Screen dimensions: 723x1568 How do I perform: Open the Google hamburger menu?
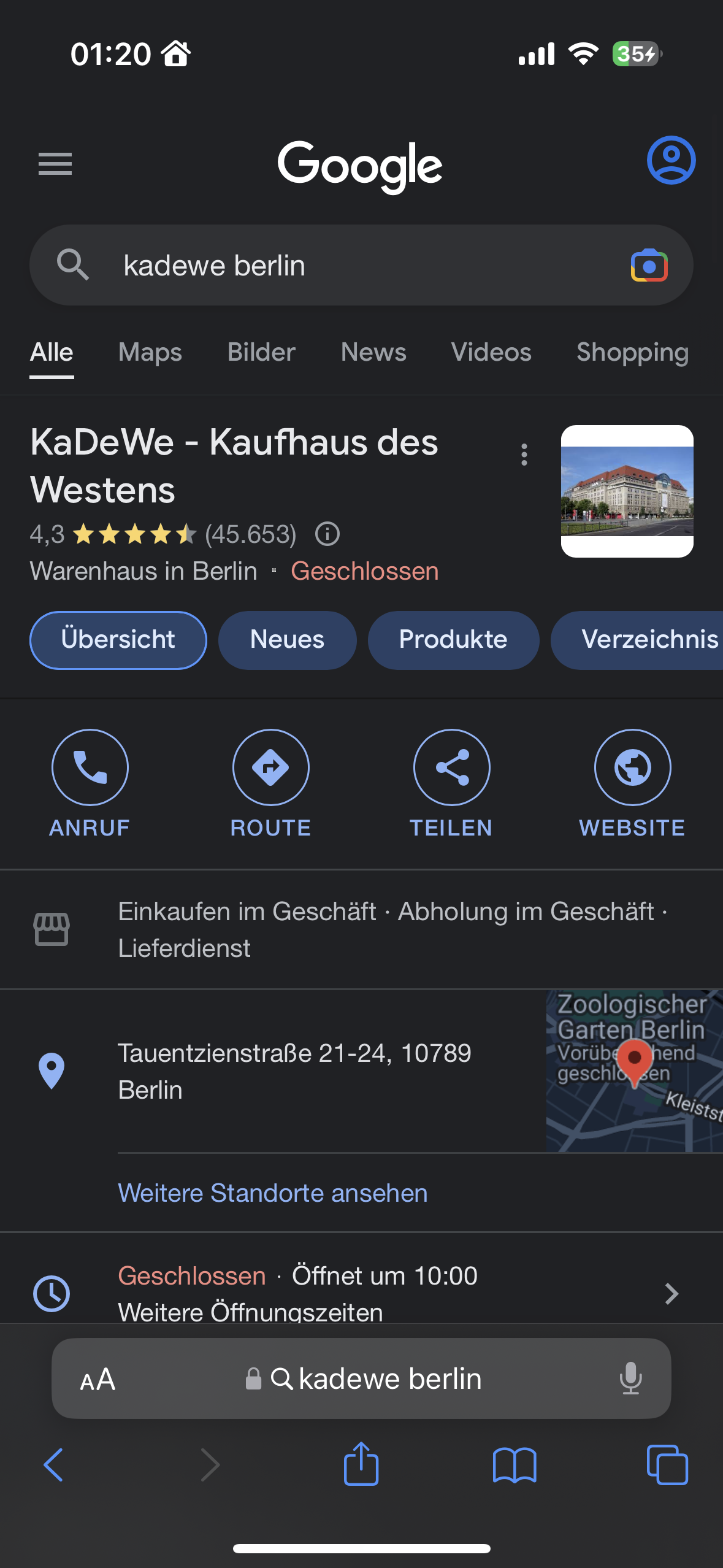coord(55,164)
